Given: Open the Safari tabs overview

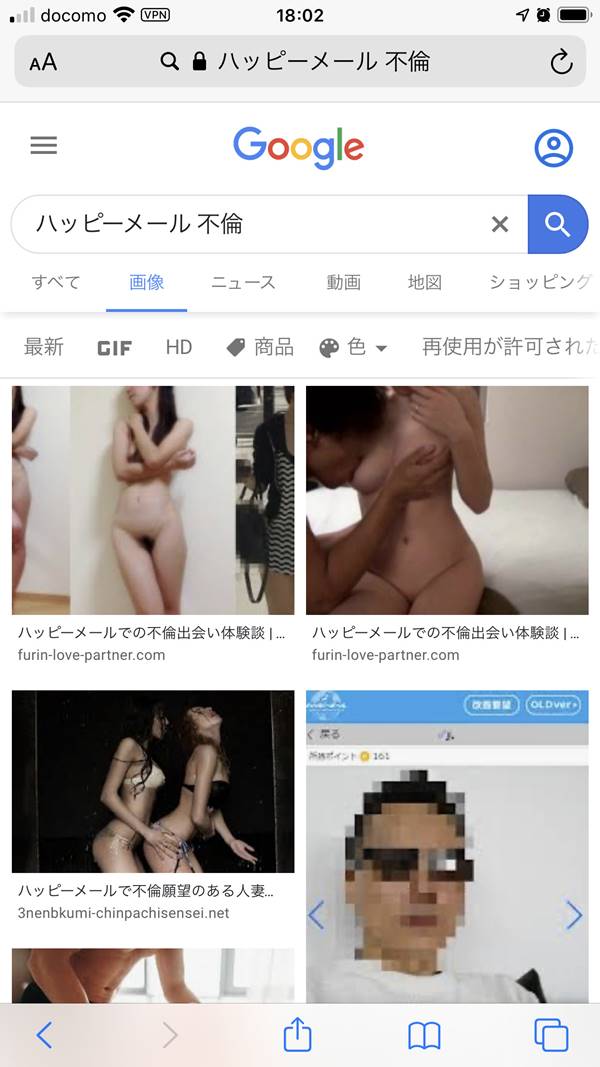Looking at the screenshot, I should pos(551,1035).
